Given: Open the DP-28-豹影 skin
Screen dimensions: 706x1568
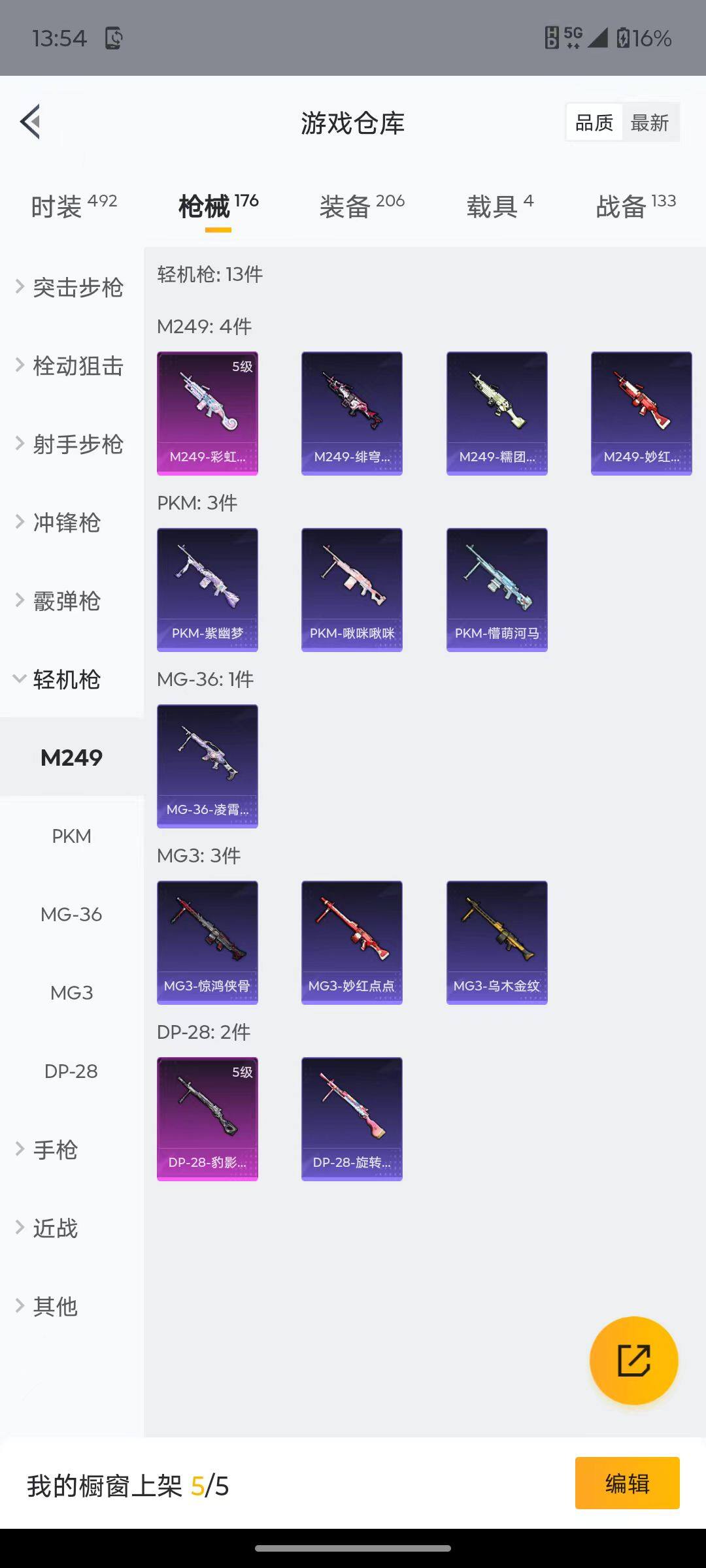Looking at the screenshot, I should [207, 1119].
